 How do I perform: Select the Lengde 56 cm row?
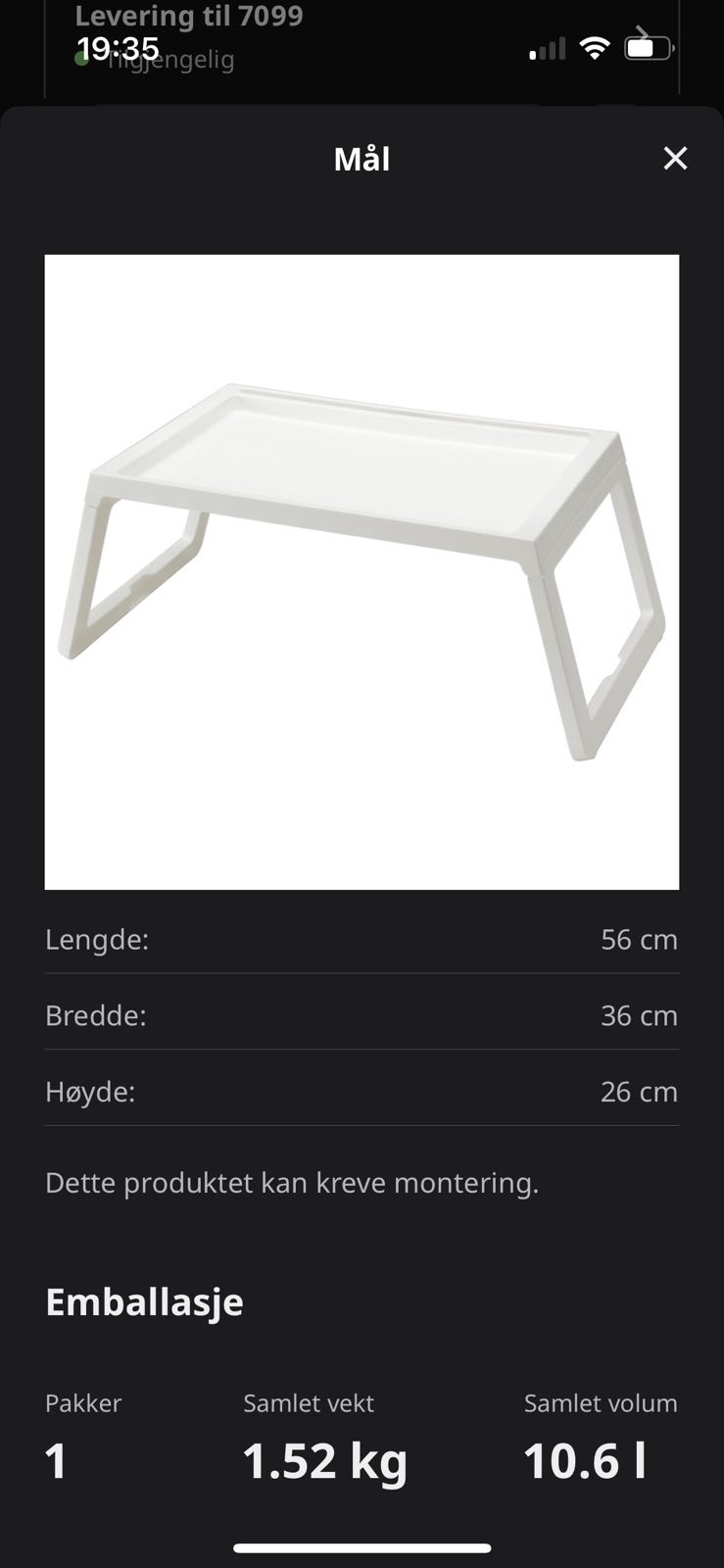pyautogui.click(x=362, y=939)
